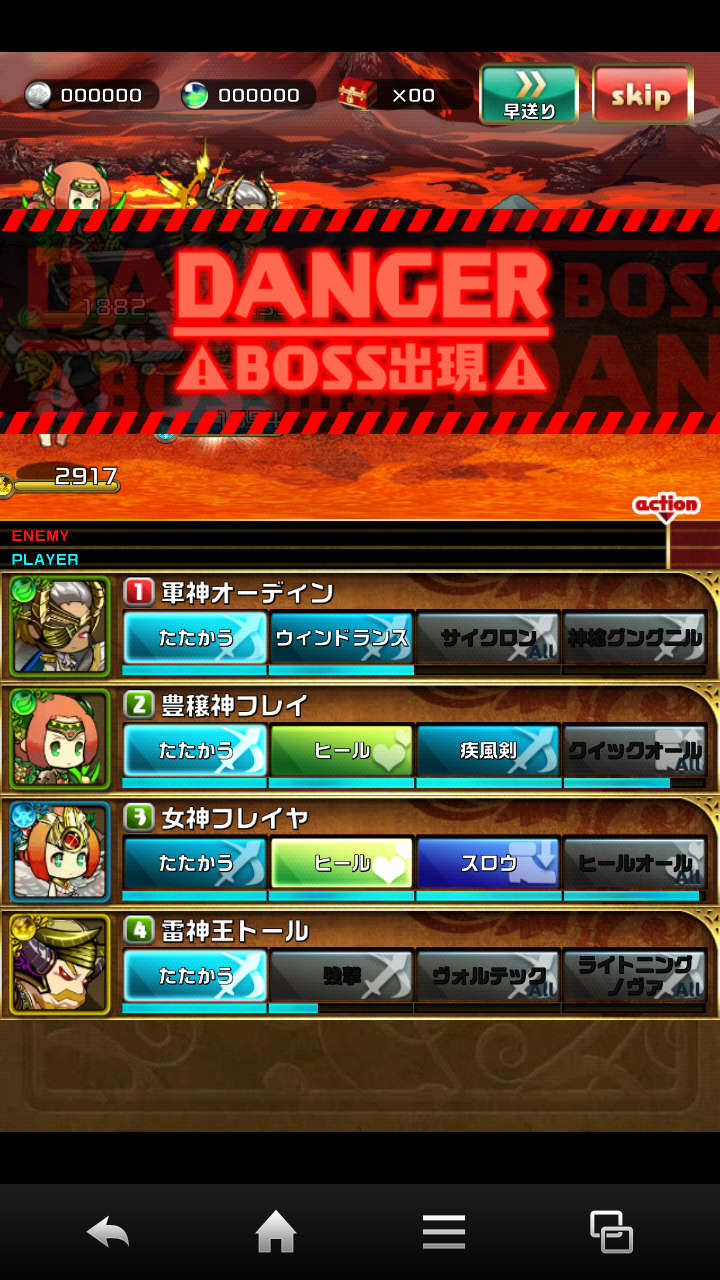
Task: Select たたかう for 女神フレイヤ
Action: [194, 863]
